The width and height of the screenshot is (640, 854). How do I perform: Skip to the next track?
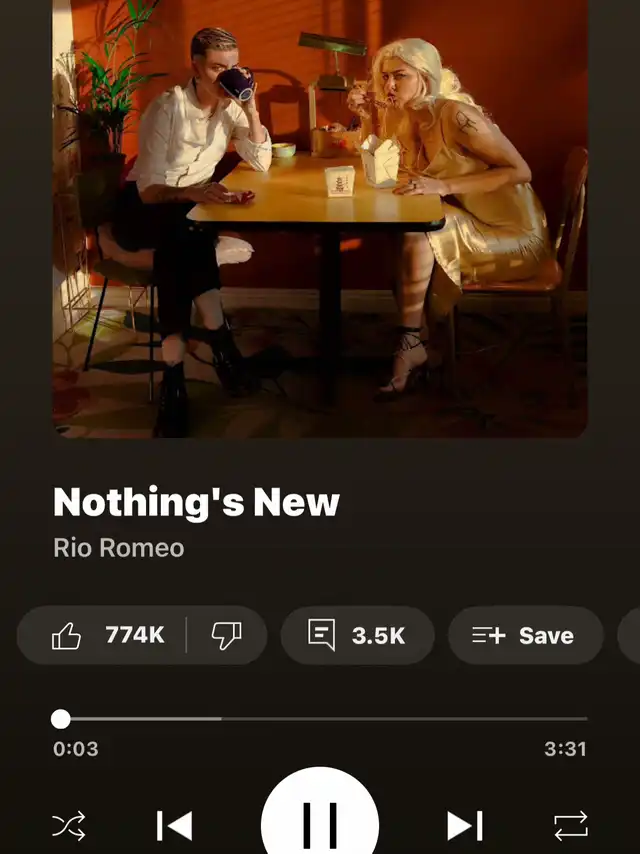[x=464, y=826]
